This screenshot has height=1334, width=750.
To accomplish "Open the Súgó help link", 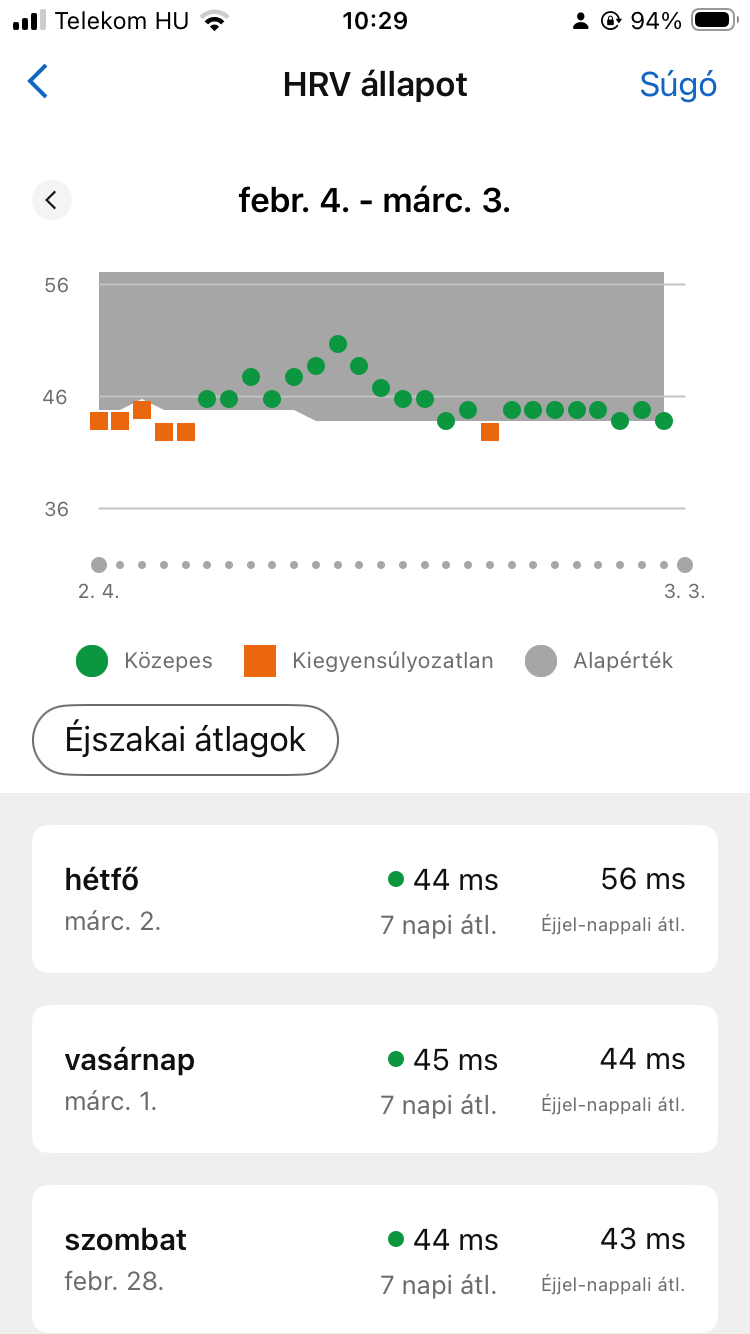I will (678, 84).
